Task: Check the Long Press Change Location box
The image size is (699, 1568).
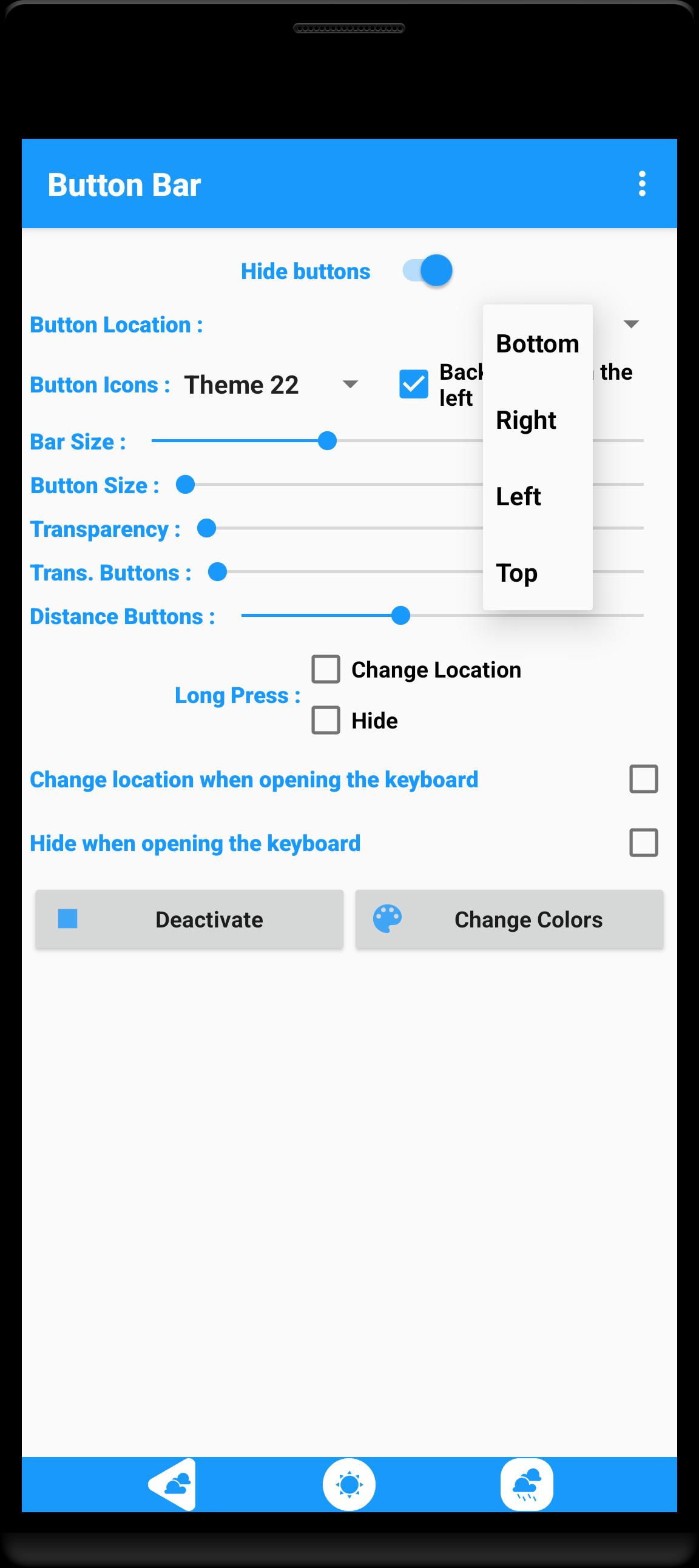Action: point(326,670)
